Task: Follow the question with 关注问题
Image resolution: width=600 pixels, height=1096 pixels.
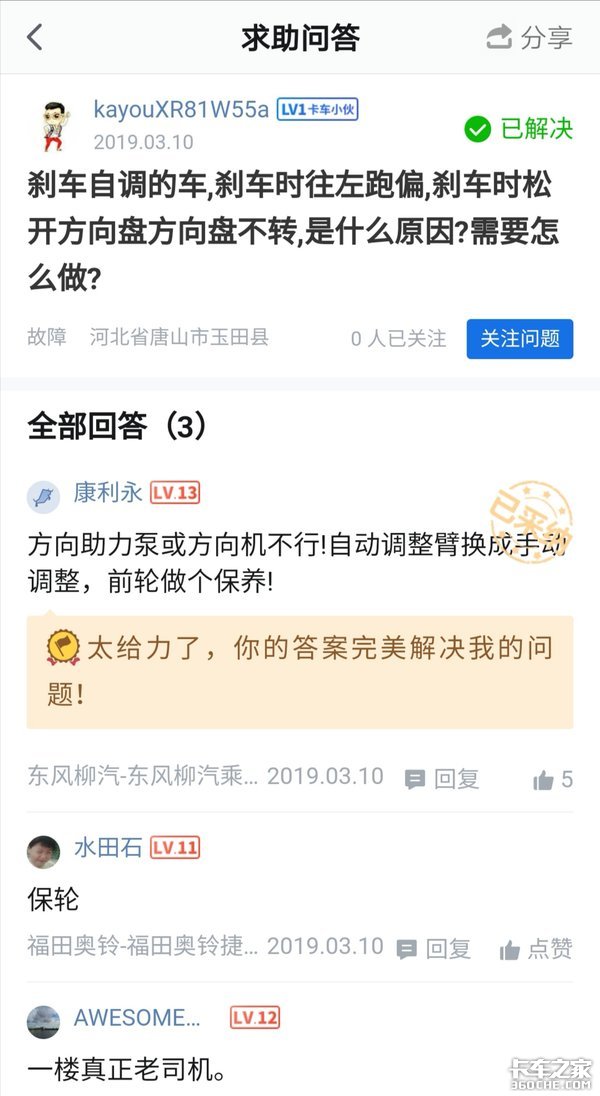Action: pos(519,339)
